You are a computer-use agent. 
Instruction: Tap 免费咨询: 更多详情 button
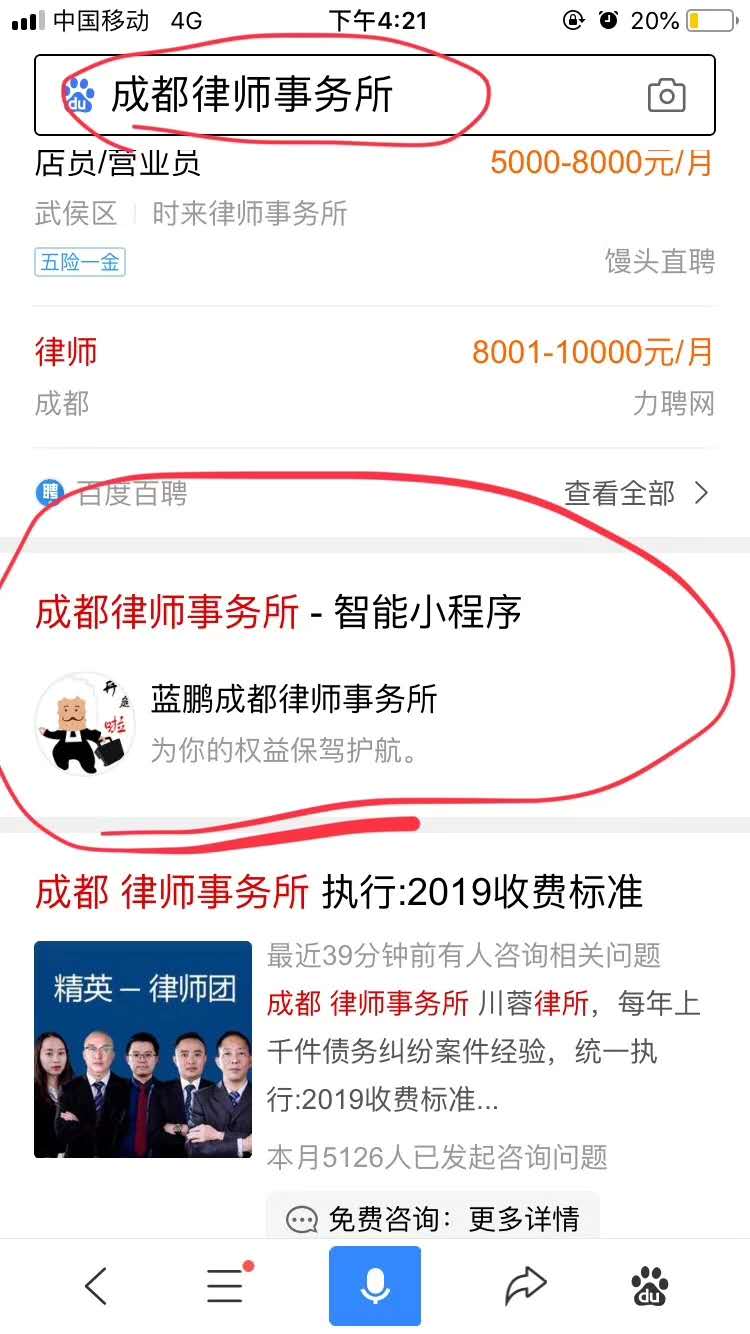[433, 1218]
